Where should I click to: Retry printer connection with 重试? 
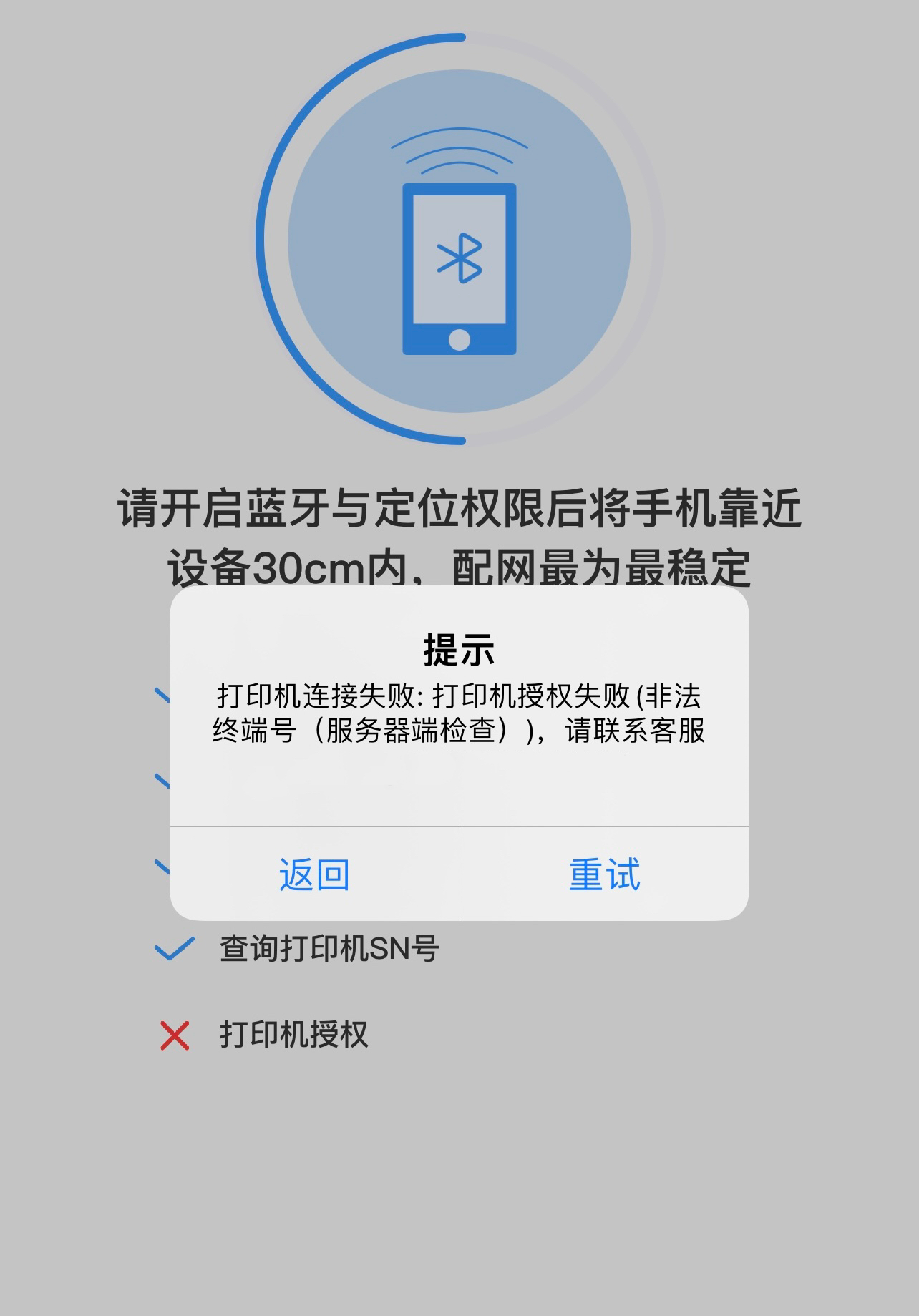(604, 874)
